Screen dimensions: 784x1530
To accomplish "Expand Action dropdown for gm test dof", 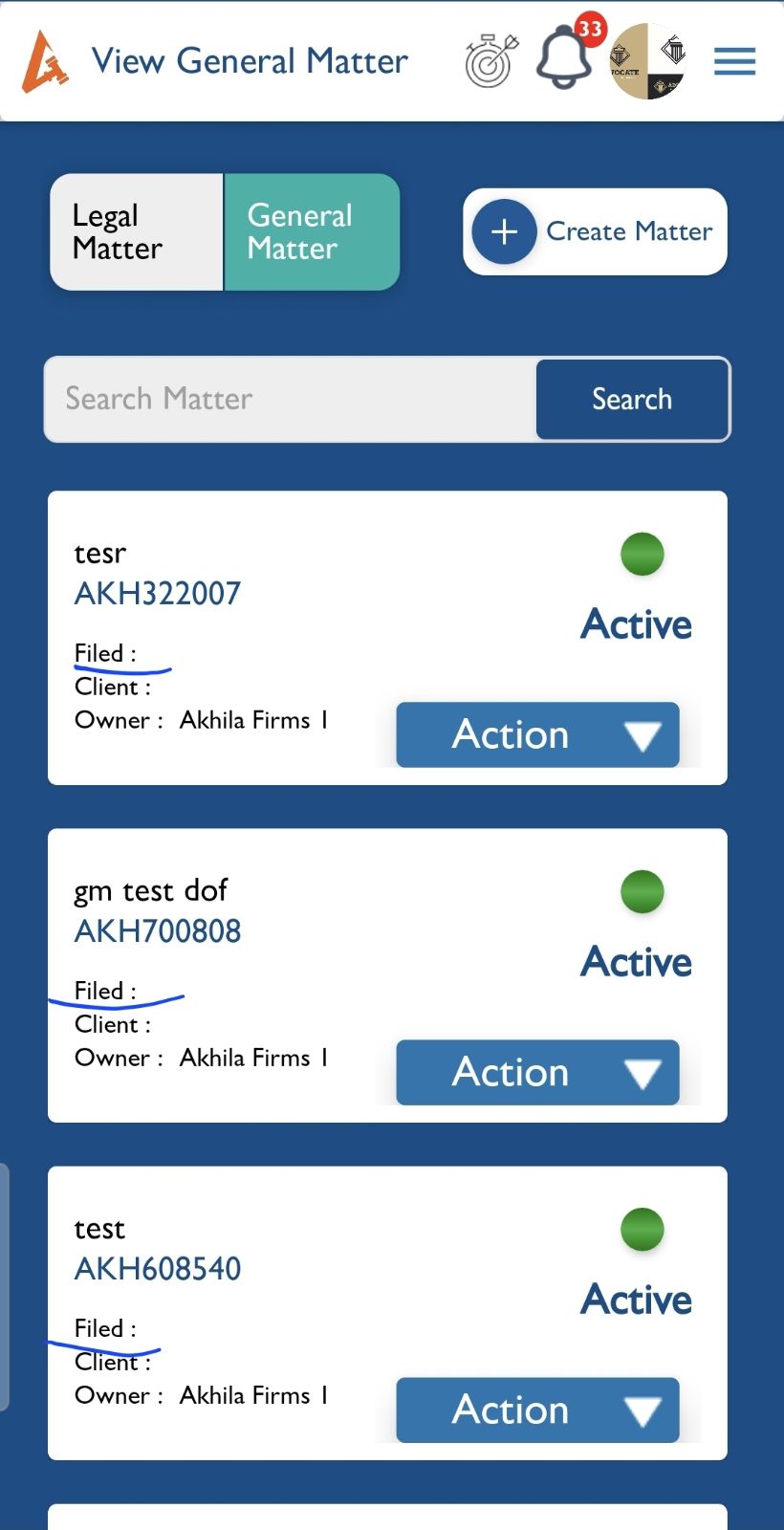I will pyautogui.click(x=537, y=1072).
